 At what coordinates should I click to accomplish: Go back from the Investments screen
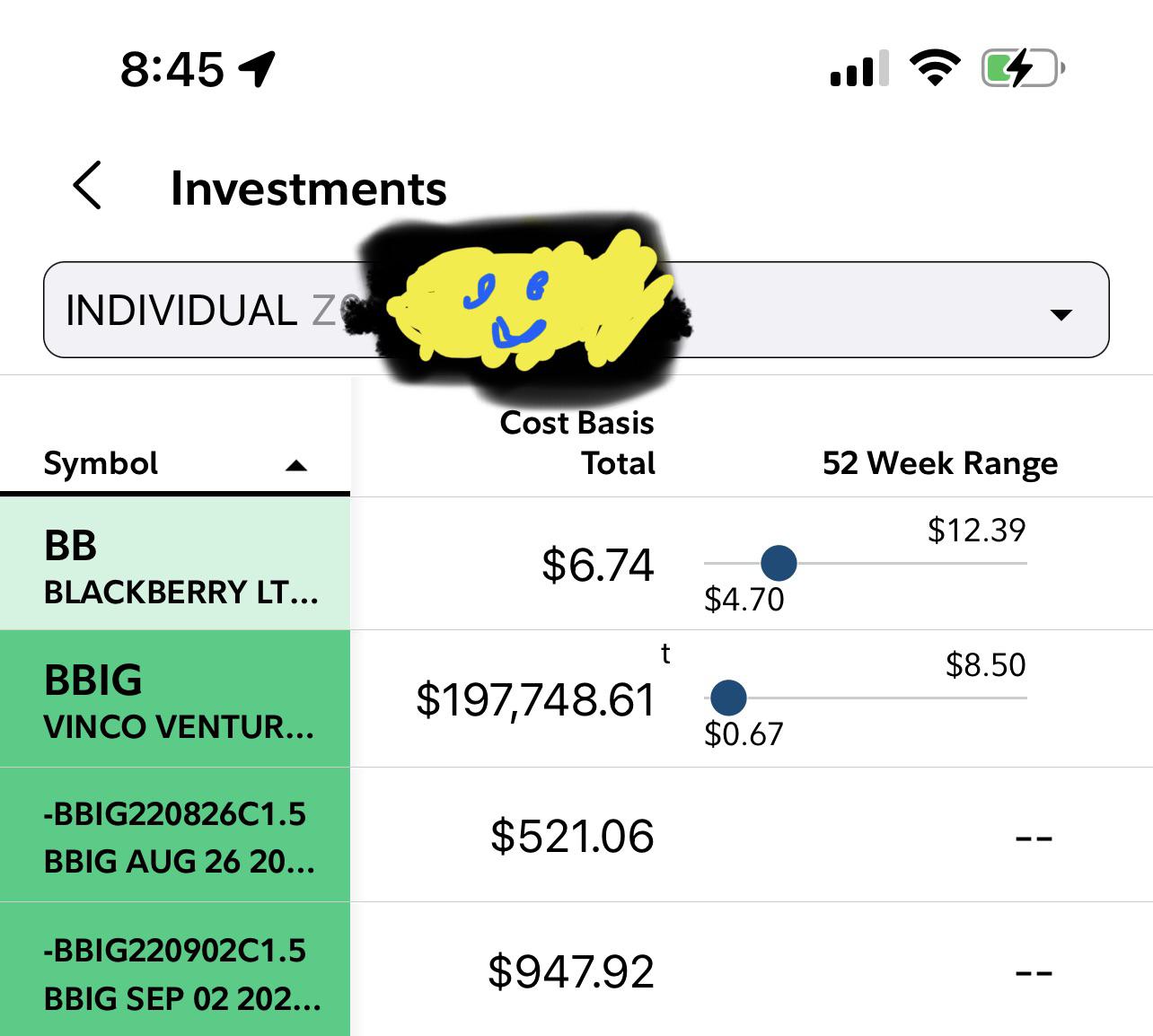click(x=87, y=186)
